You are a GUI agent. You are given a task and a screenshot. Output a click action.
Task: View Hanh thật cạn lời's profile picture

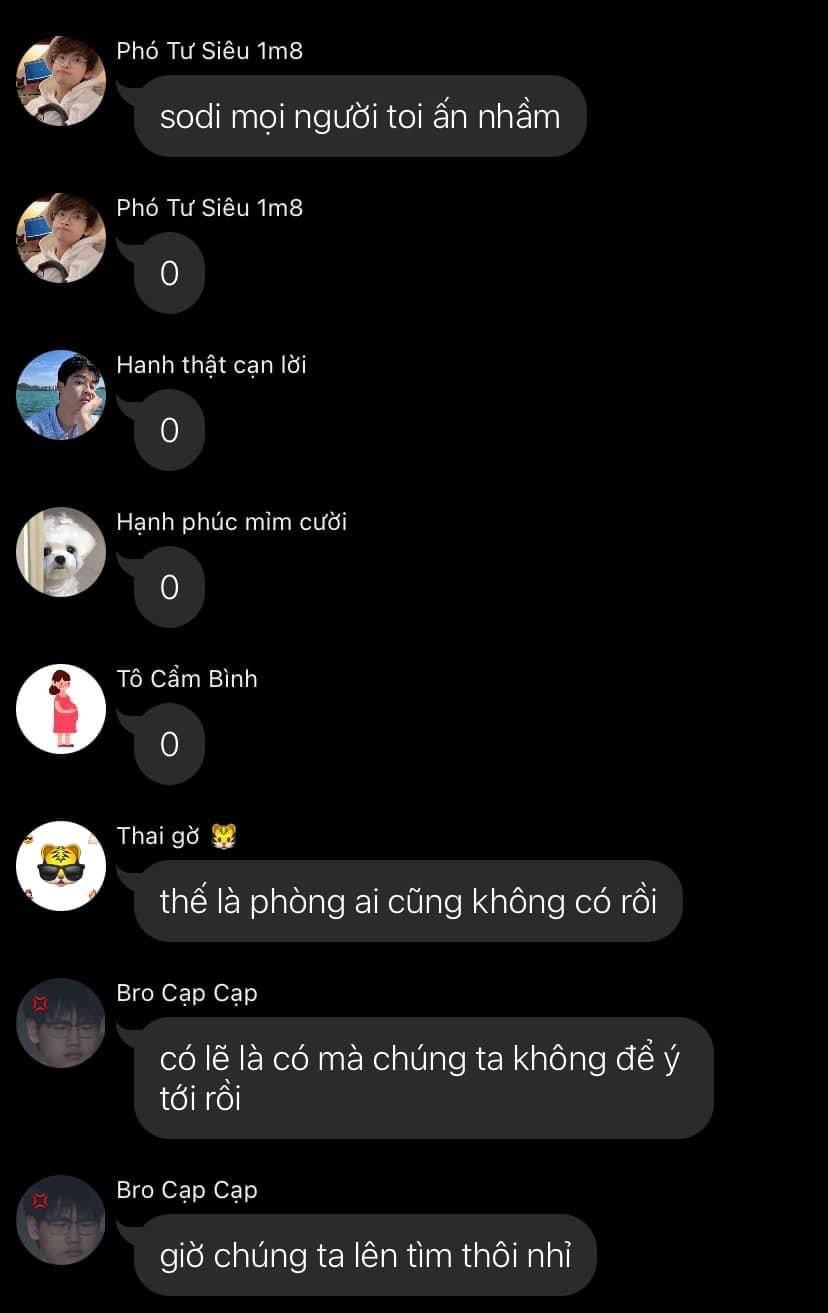tap(61, 395)
